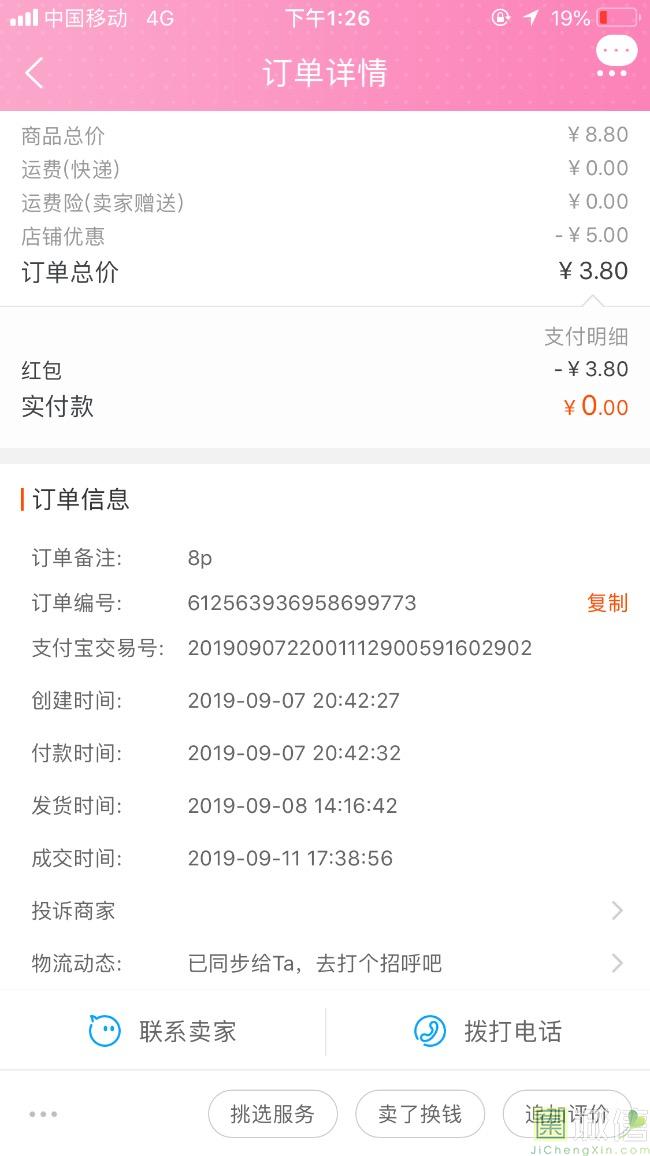Tap 卖了换钱 to resell item
The image size is (650, 1156).
tap(420, 1114)
